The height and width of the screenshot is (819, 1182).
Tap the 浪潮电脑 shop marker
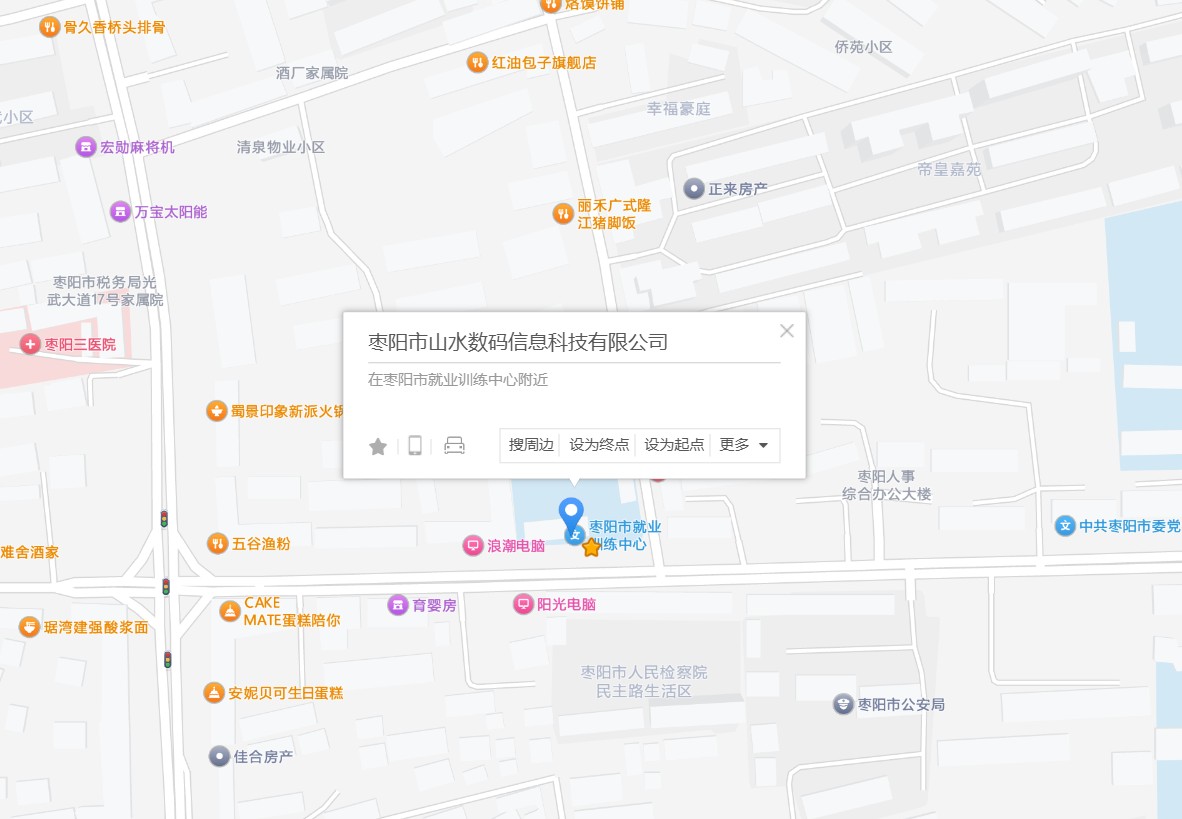(x=473, y=546)
